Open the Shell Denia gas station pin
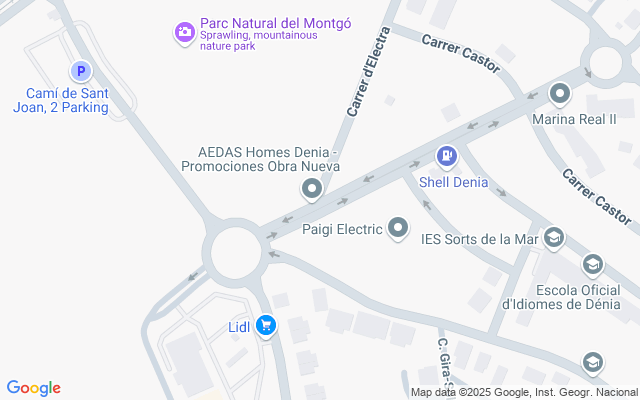Image resolution: width=640 pixels, height=400 pixels. [x=446, y=157]
